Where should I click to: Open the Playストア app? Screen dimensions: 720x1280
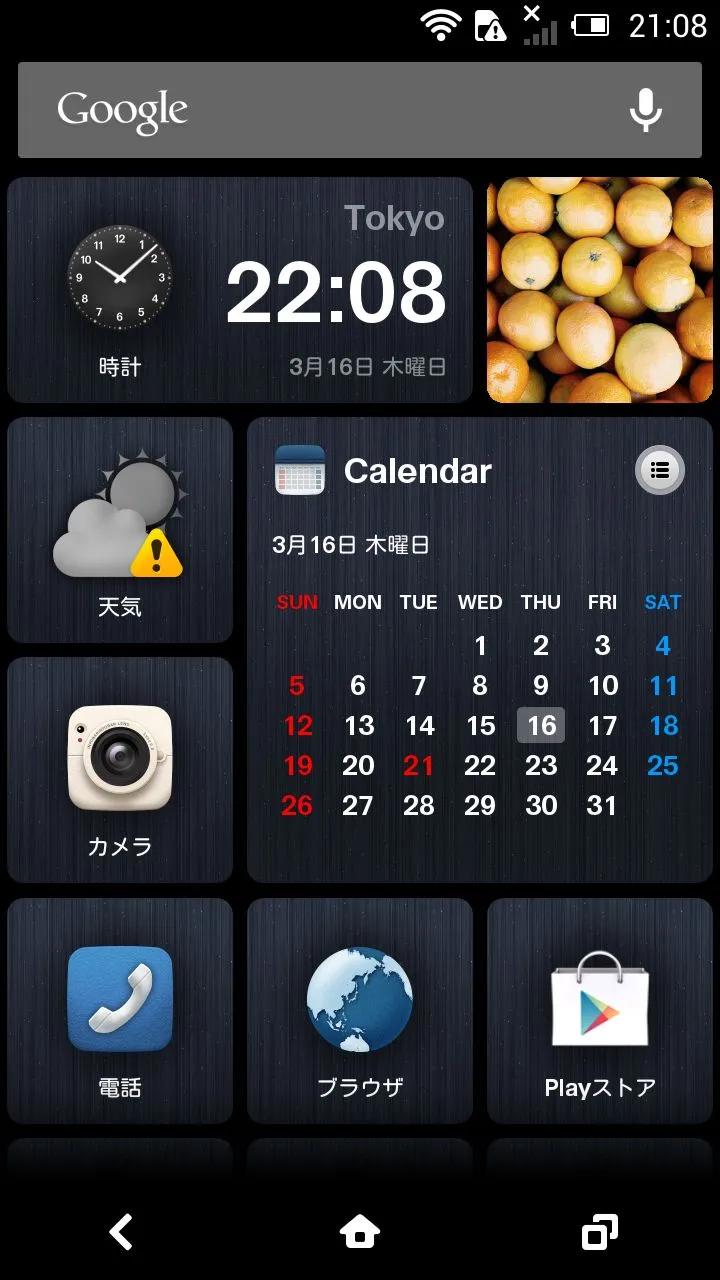[x=600, y=1010]
